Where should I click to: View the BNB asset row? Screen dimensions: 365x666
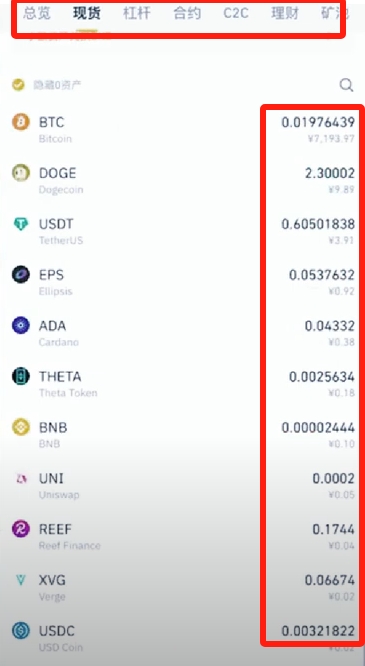tap(183, 435)
